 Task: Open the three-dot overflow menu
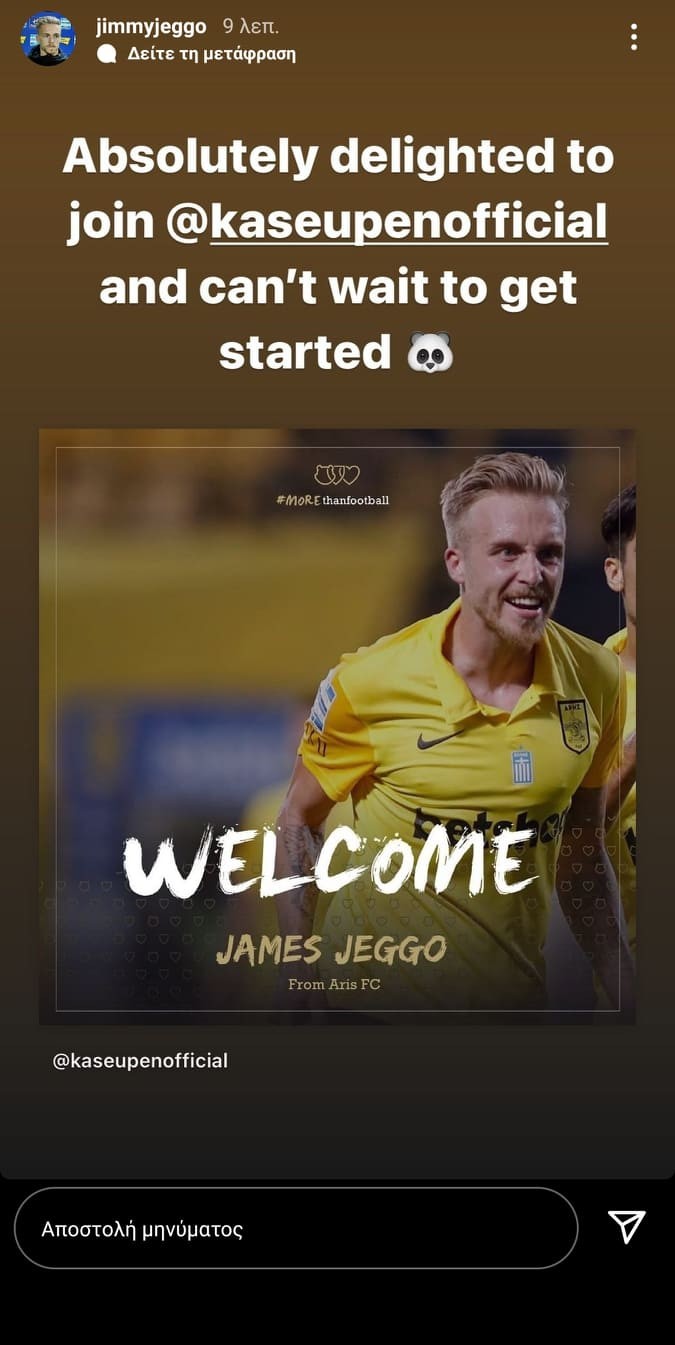coord(634,38)
